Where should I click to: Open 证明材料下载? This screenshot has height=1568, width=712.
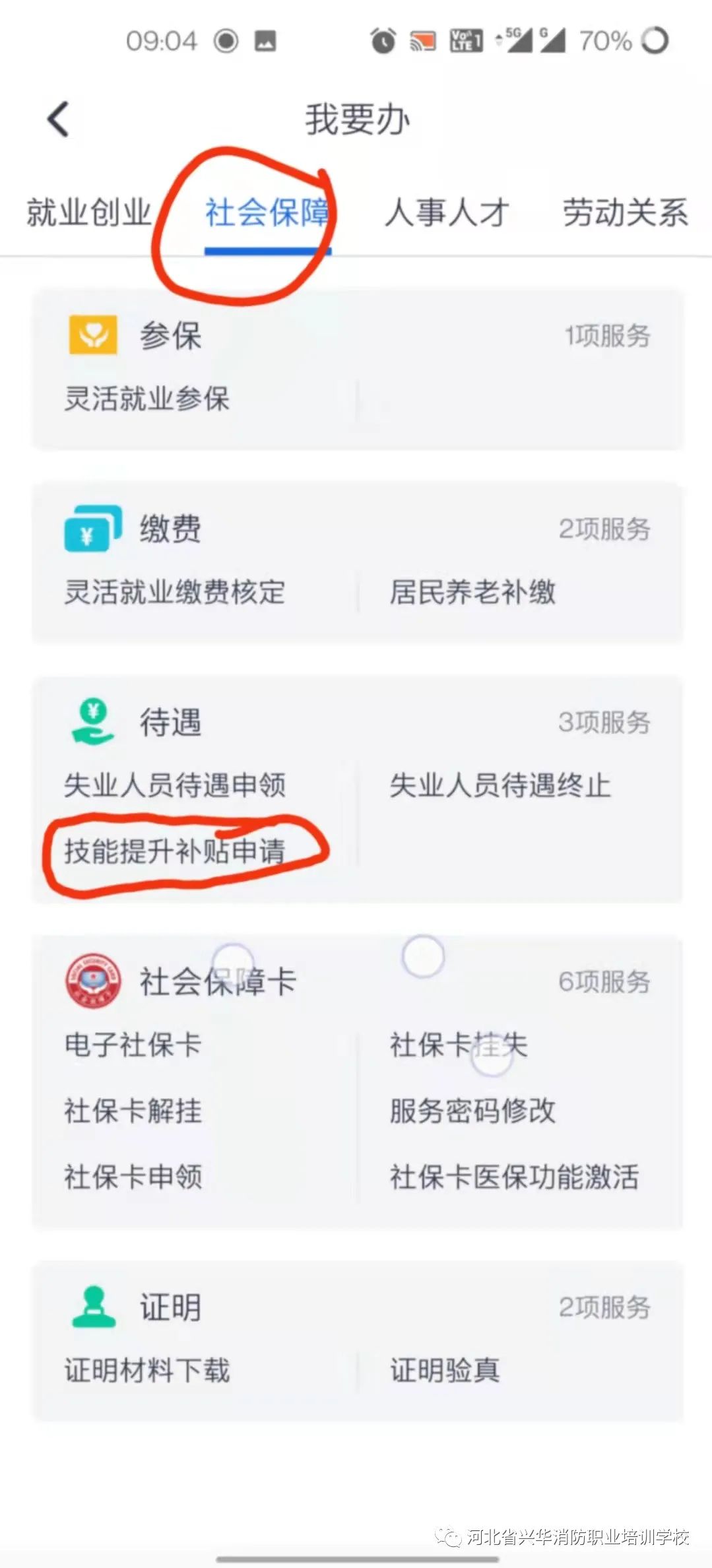[146, 1371]
